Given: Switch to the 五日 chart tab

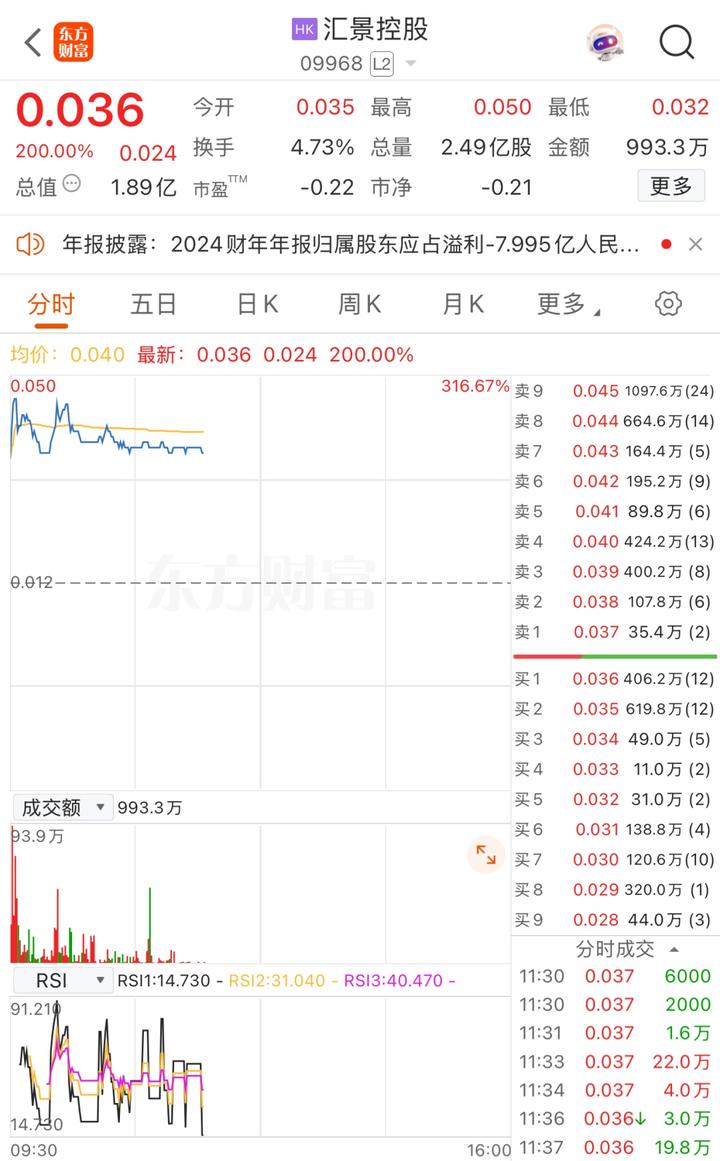Looking at the screenshot, I should 153,304.
